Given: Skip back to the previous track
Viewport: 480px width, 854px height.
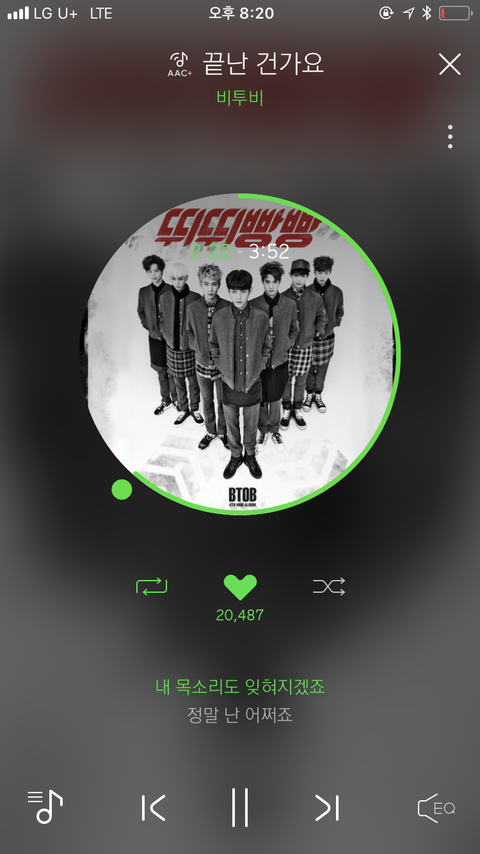Looking at the screenshot, I should tap(153, 808).
